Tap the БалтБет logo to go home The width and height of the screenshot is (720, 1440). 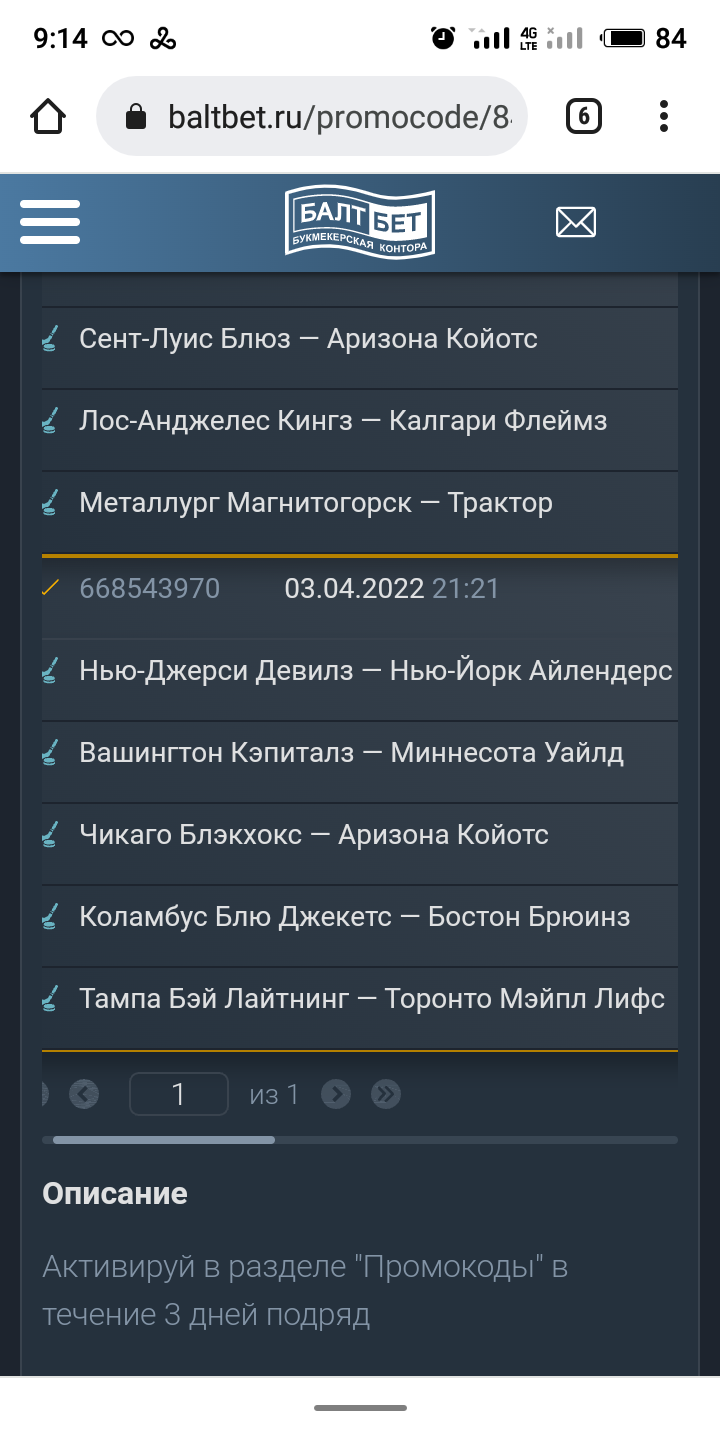pyautogui.click(x=360, y=221)
